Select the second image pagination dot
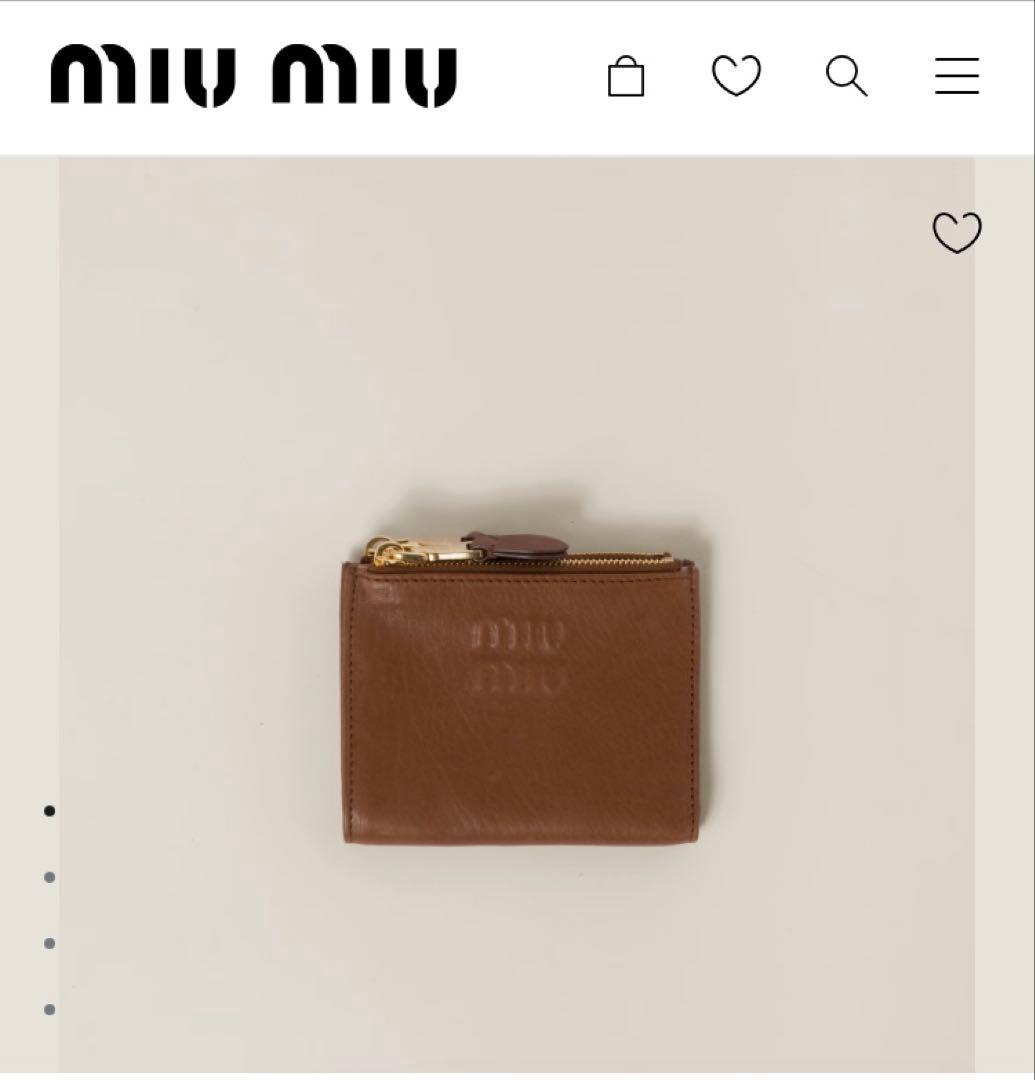Image resolution: width=1035 pixels, height=1080 pixels. [50, 878]
